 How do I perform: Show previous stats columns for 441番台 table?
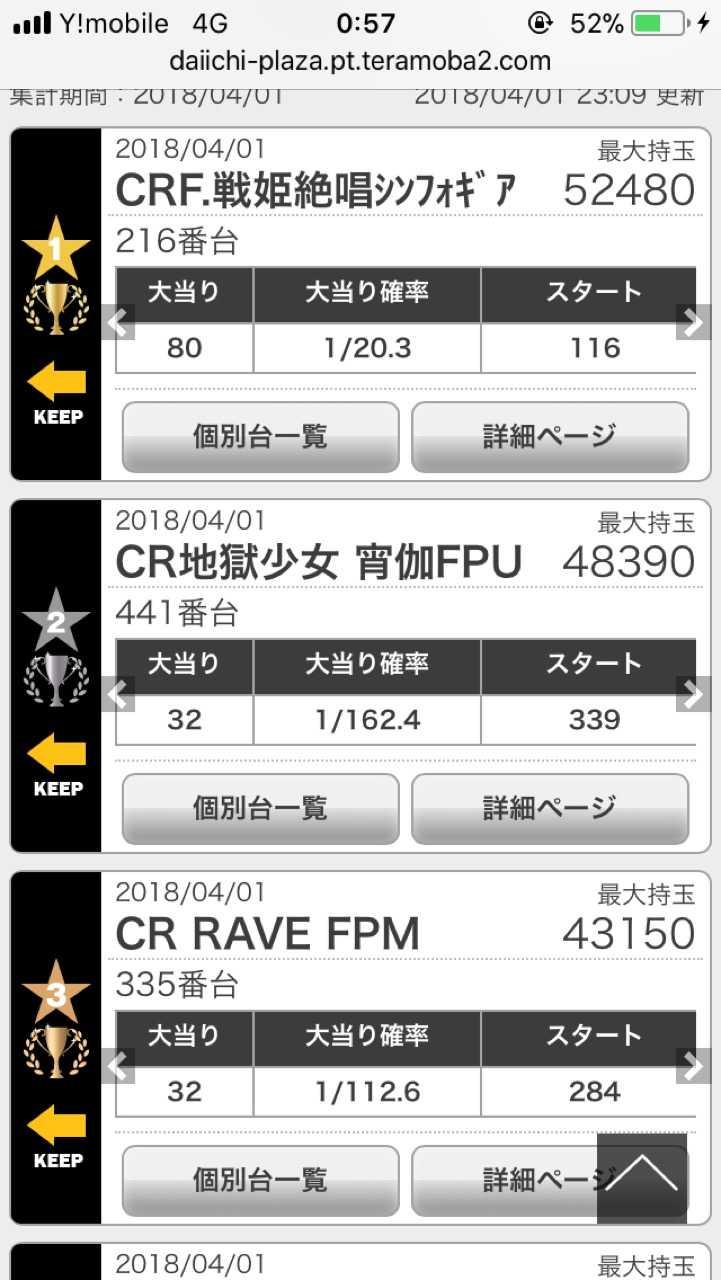click(119, 694)
